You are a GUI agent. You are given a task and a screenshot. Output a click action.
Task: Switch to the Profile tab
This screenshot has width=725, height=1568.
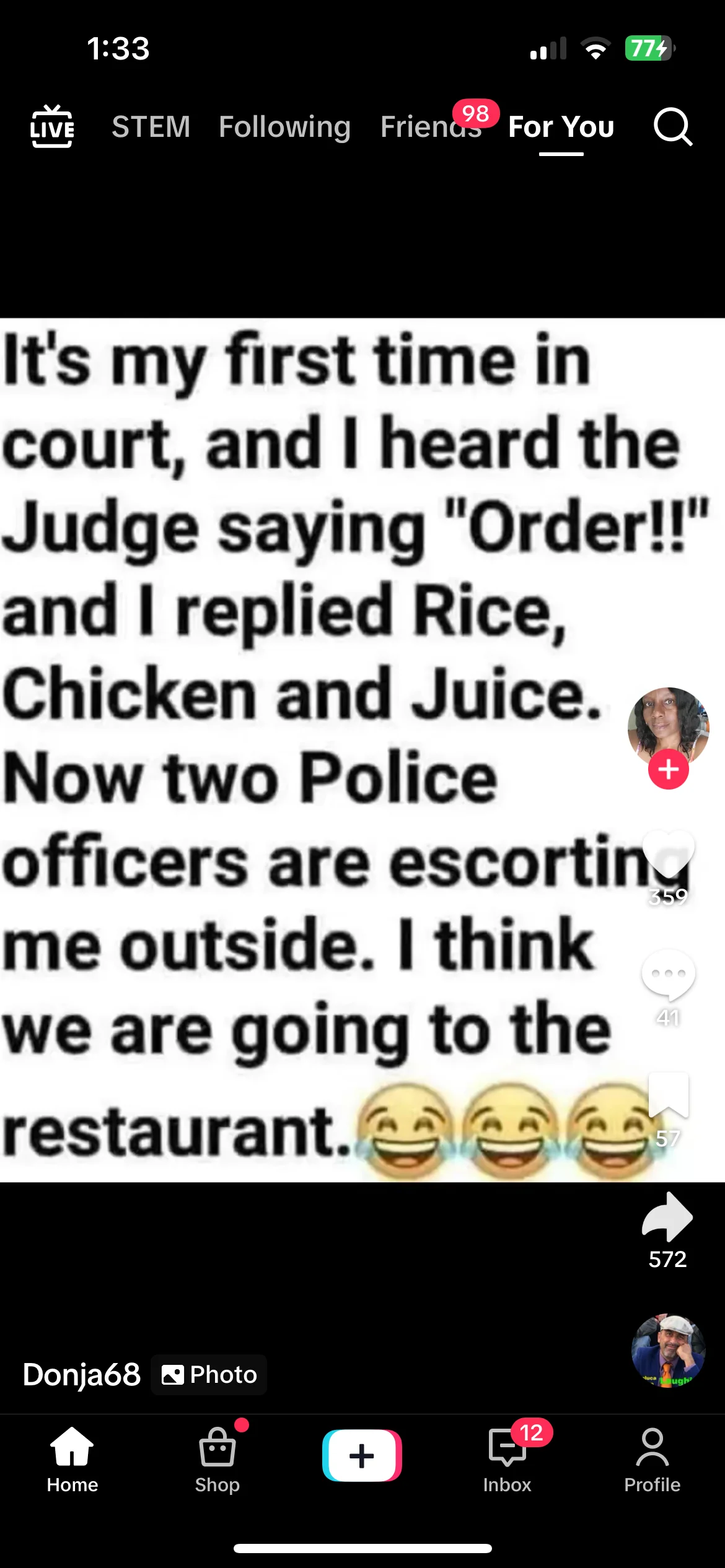pyautogui.click(x=652, y=1459)
